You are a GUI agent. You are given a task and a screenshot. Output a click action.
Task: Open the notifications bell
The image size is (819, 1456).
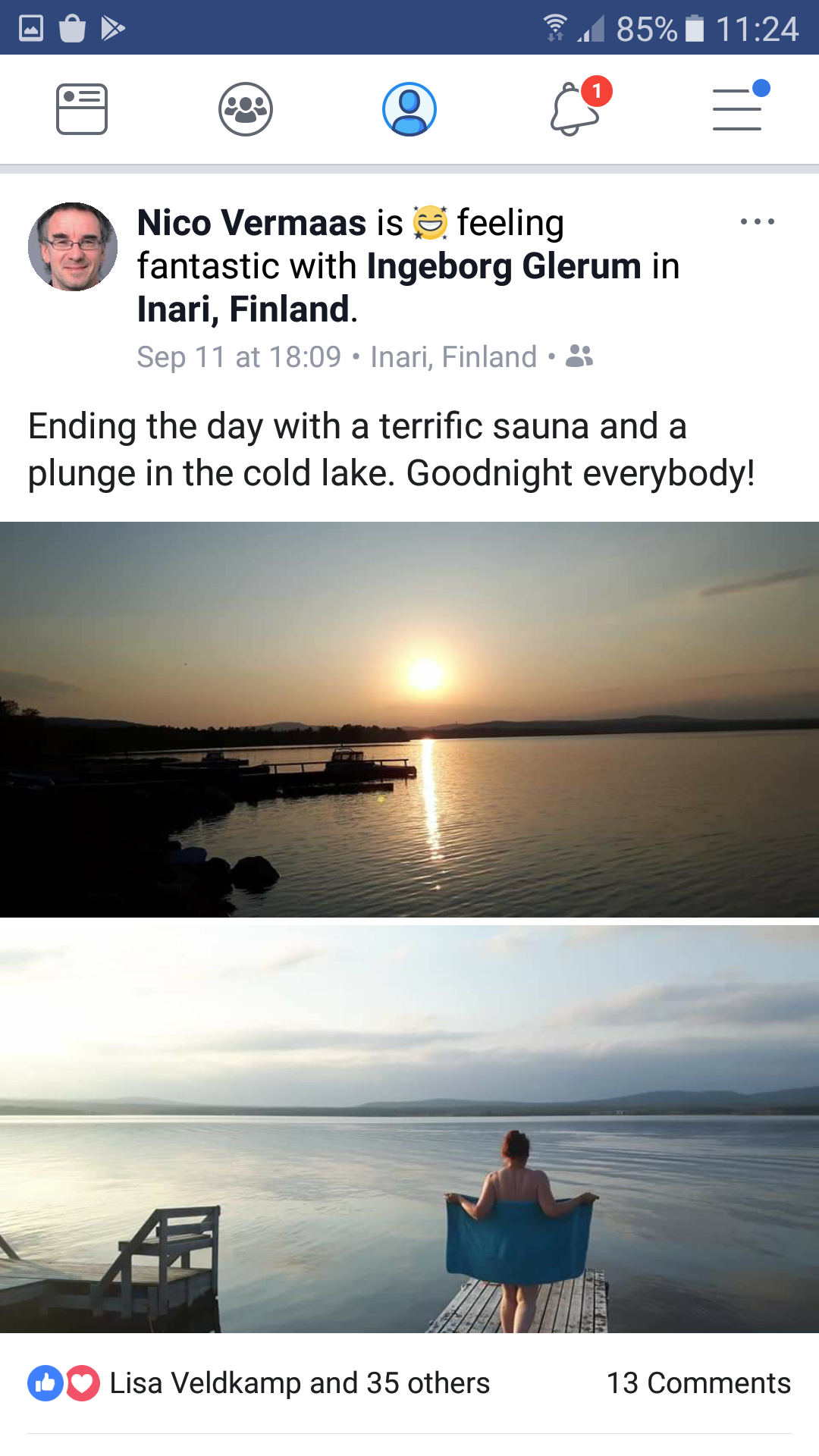coord(575,109)
